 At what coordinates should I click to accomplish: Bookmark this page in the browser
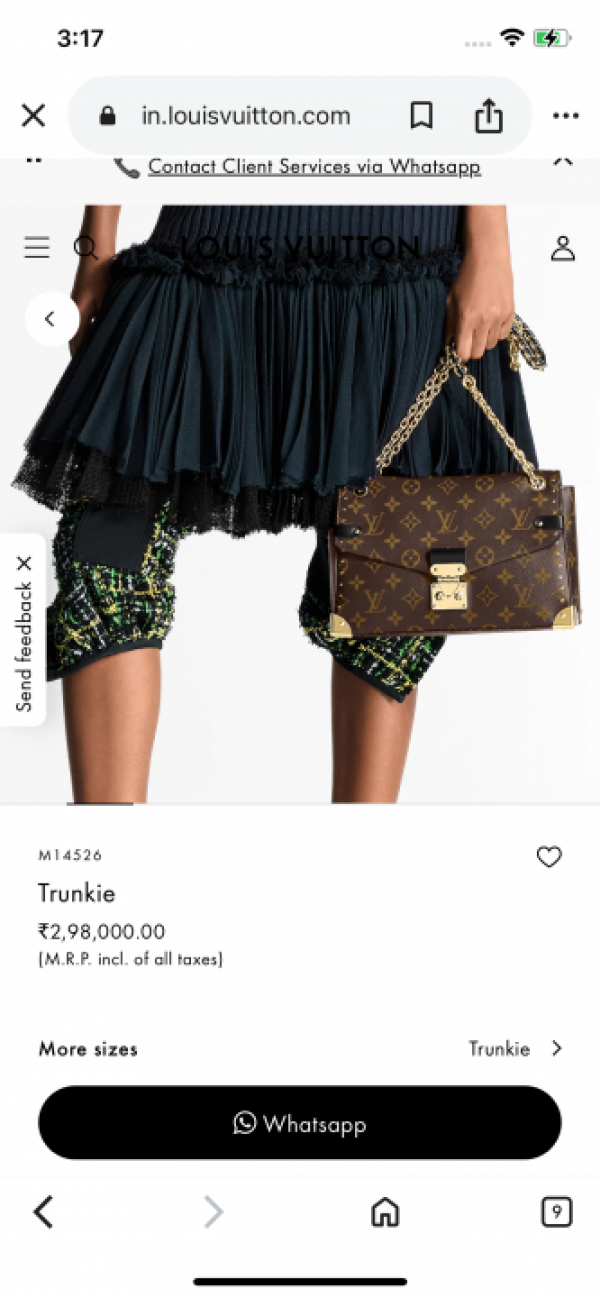point(421,116)
